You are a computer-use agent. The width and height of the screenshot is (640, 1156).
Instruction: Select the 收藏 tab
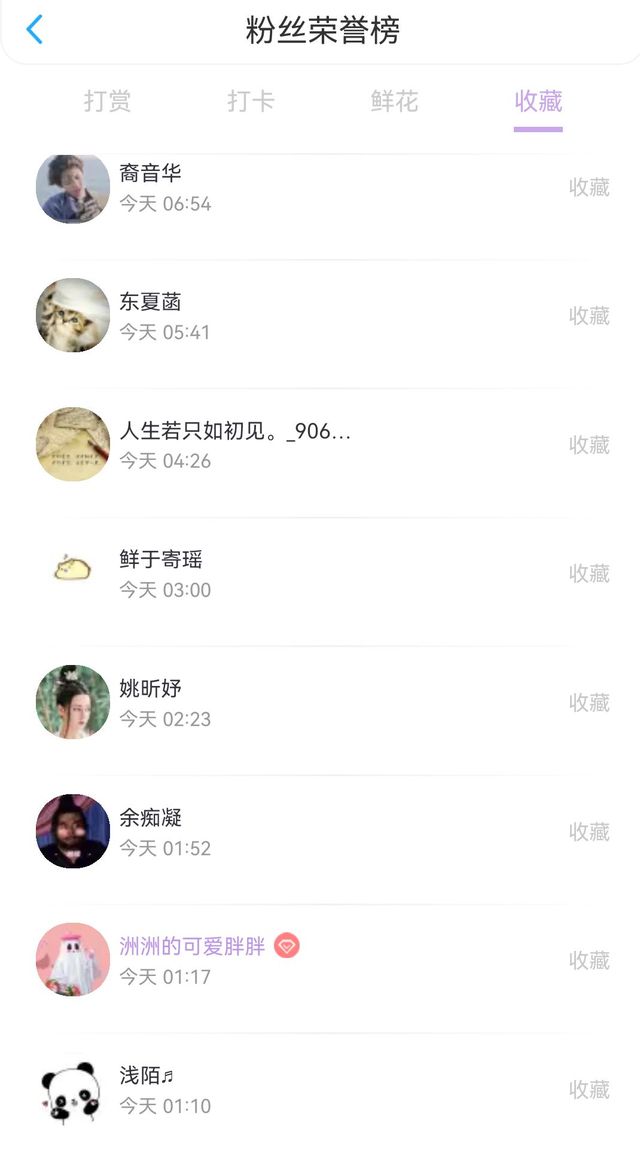538,101
